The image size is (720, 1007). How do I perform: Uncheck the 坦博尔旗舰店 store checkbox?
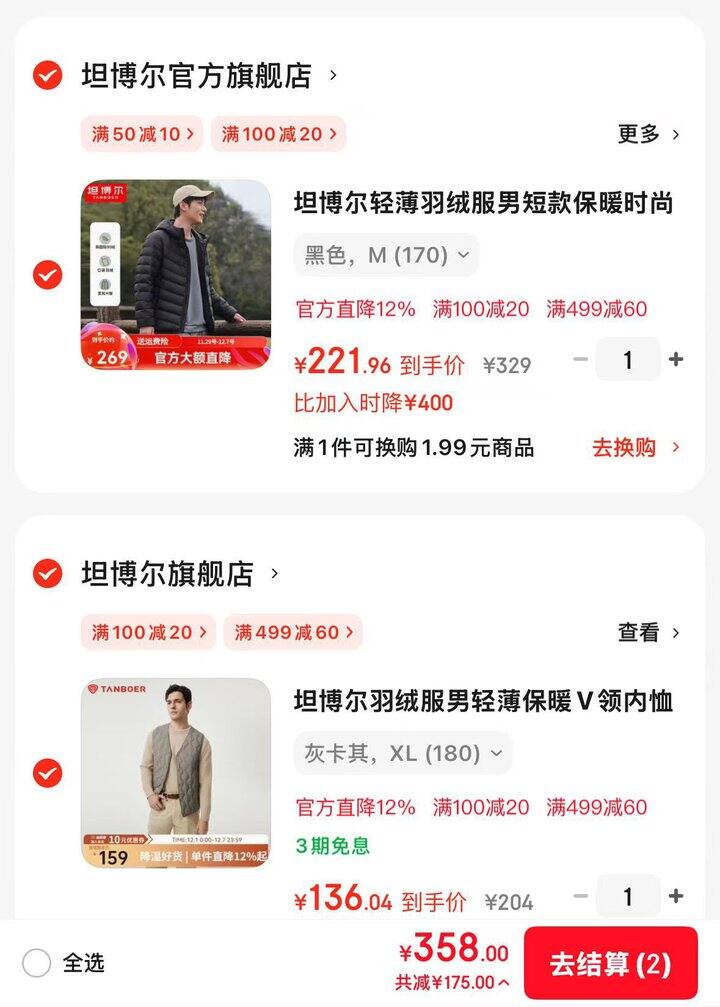pos(48,574)
